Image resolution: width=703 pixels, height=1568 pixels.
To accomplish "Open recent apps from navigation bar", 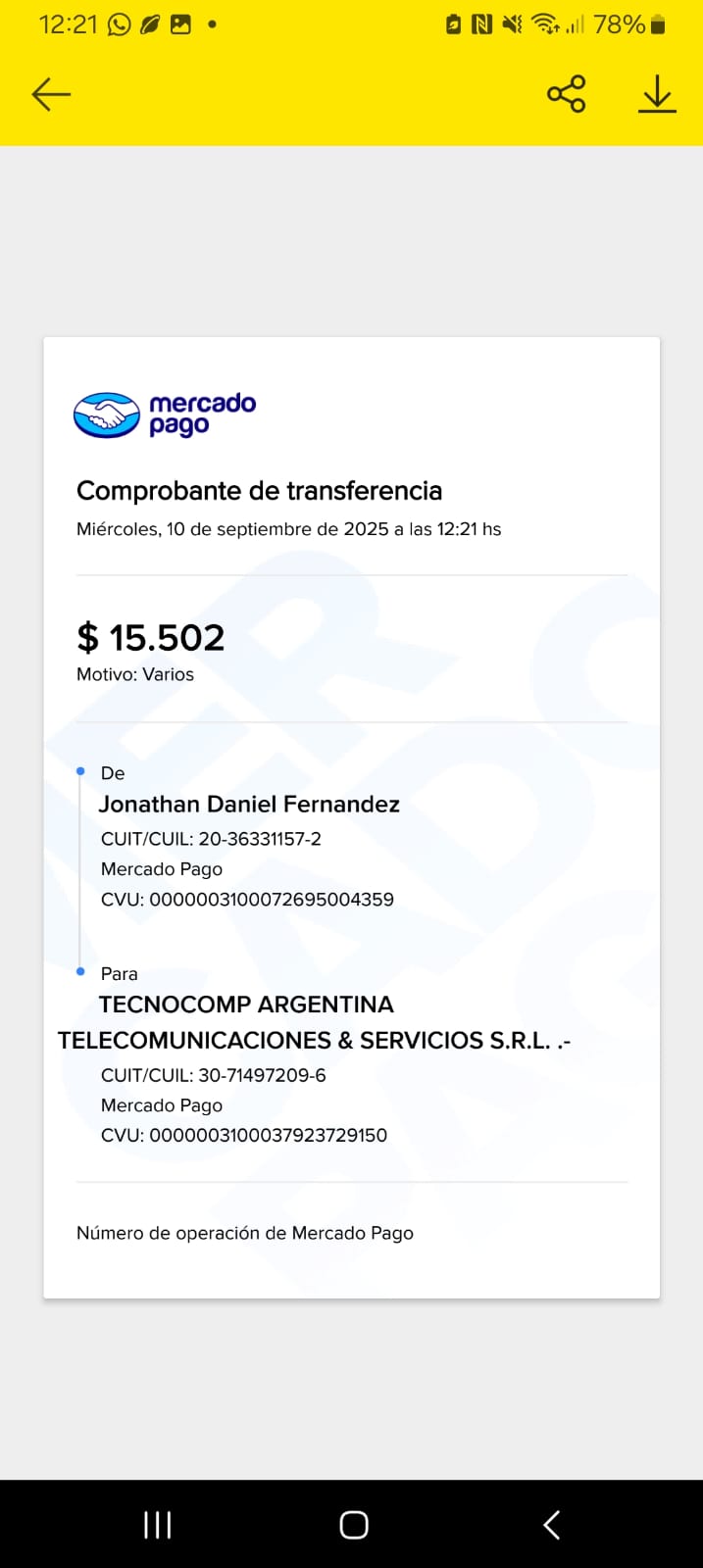I will click(157, 1525).
